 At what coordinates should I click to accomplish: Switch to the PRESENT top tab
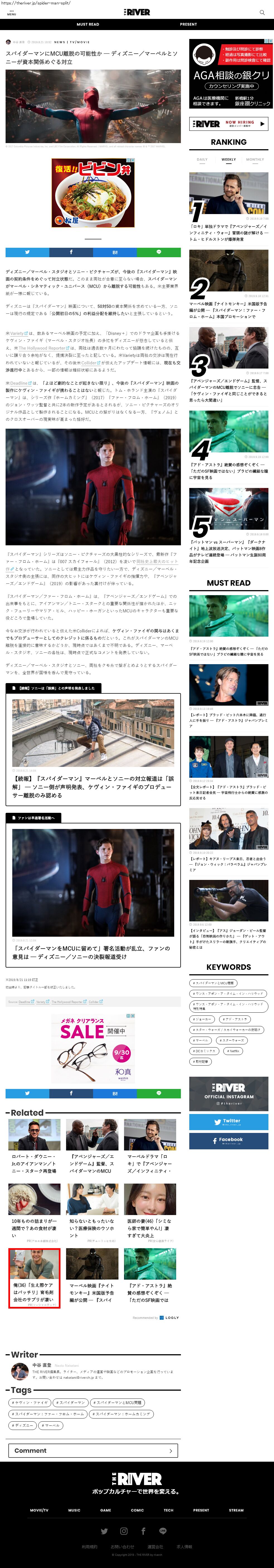click(188, 24)
